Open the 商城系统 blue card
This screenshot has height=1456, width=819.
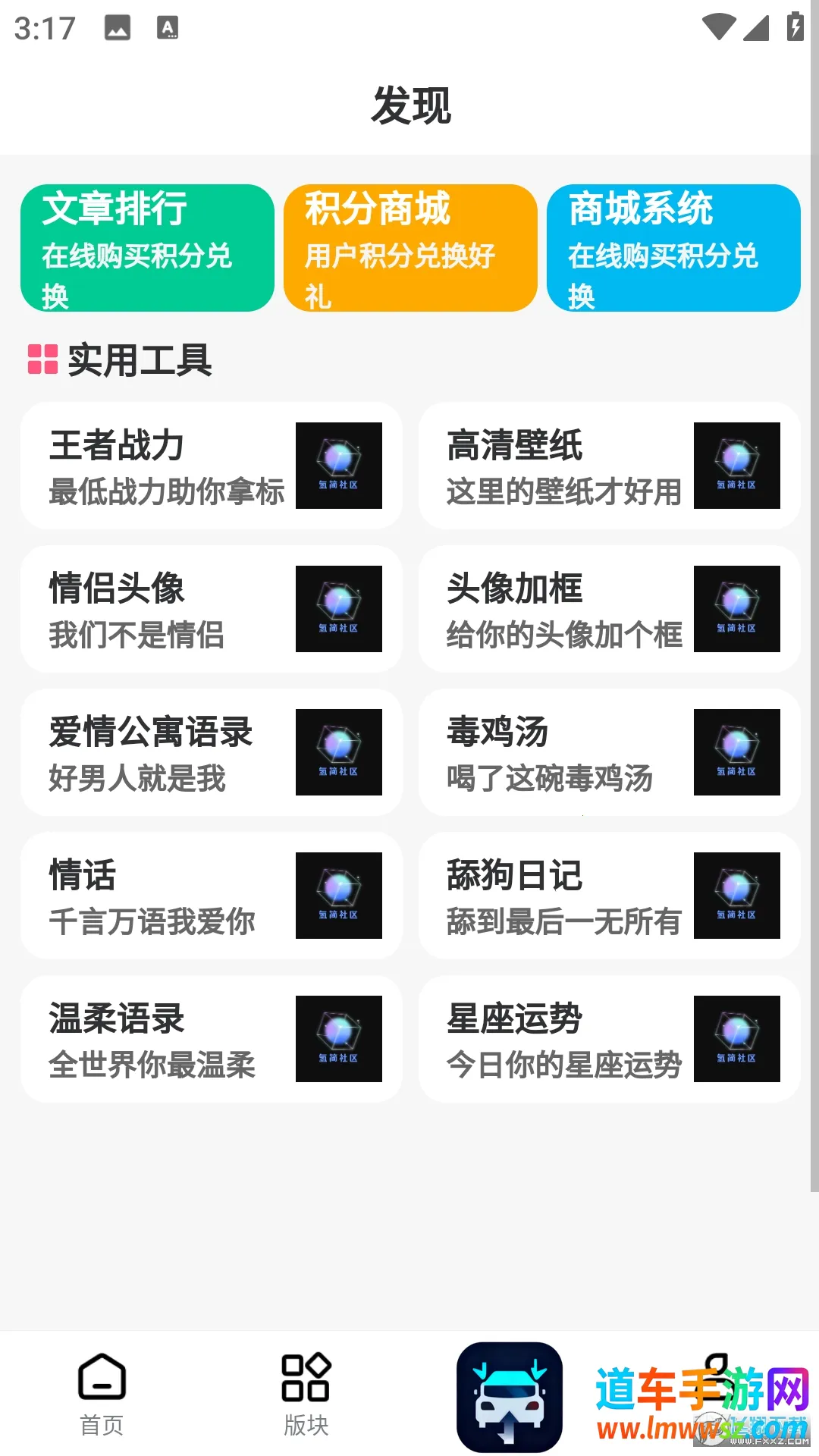click(673, 248)
